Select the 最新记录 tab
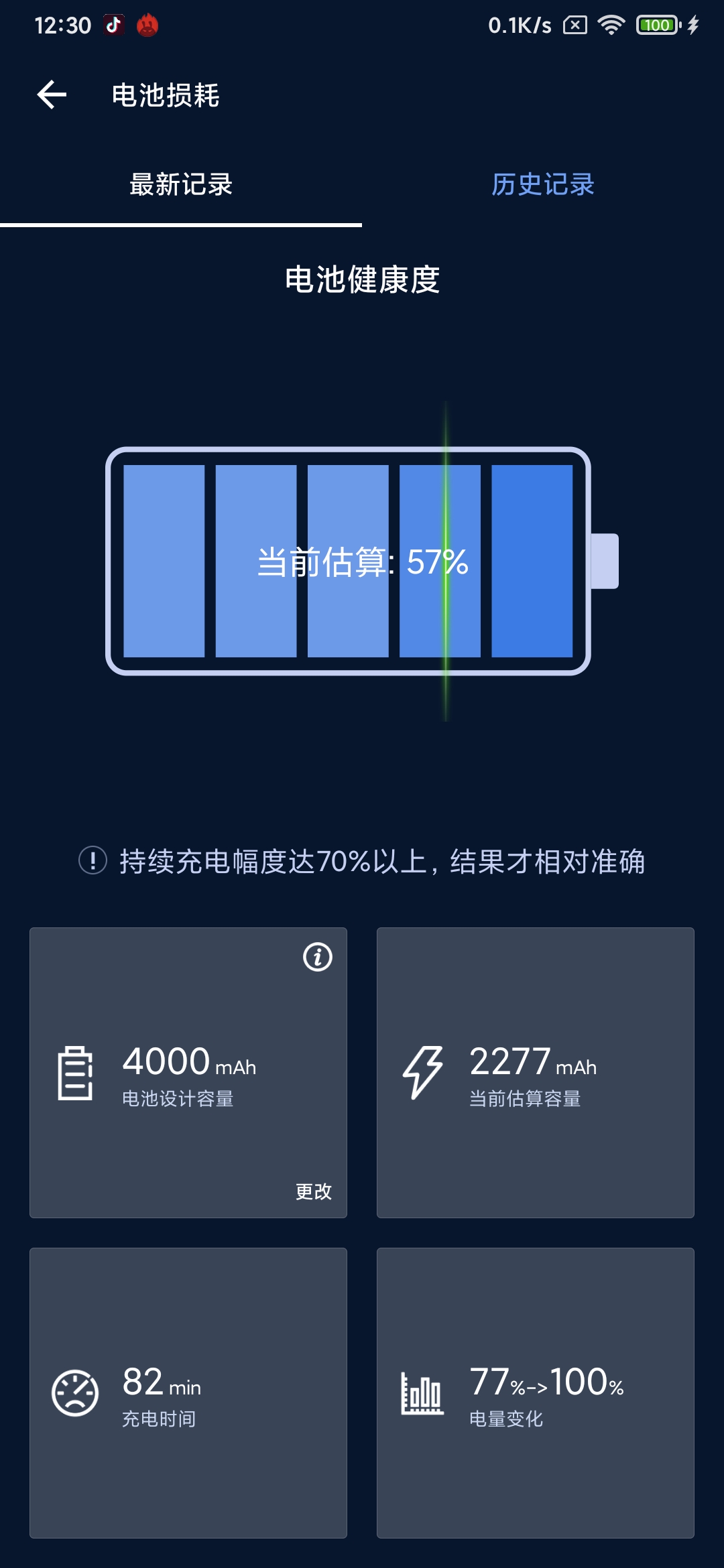This screenshot has height=1568, width=724. coord(181,184)
